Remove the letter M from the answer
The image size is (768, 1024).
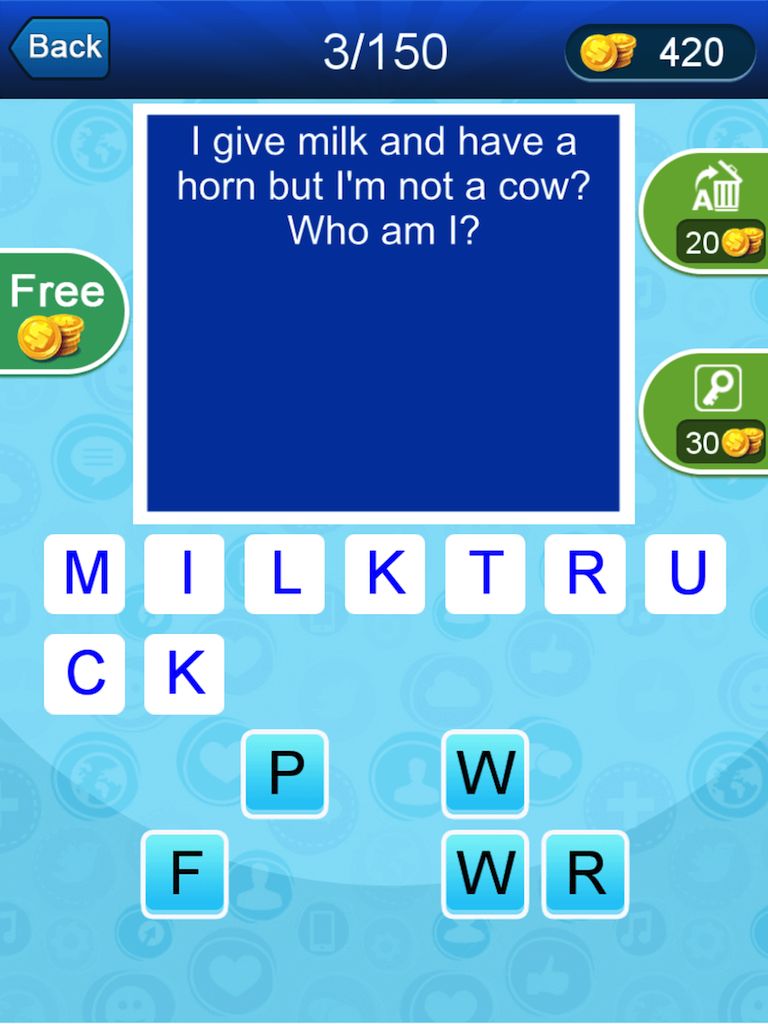85,574
